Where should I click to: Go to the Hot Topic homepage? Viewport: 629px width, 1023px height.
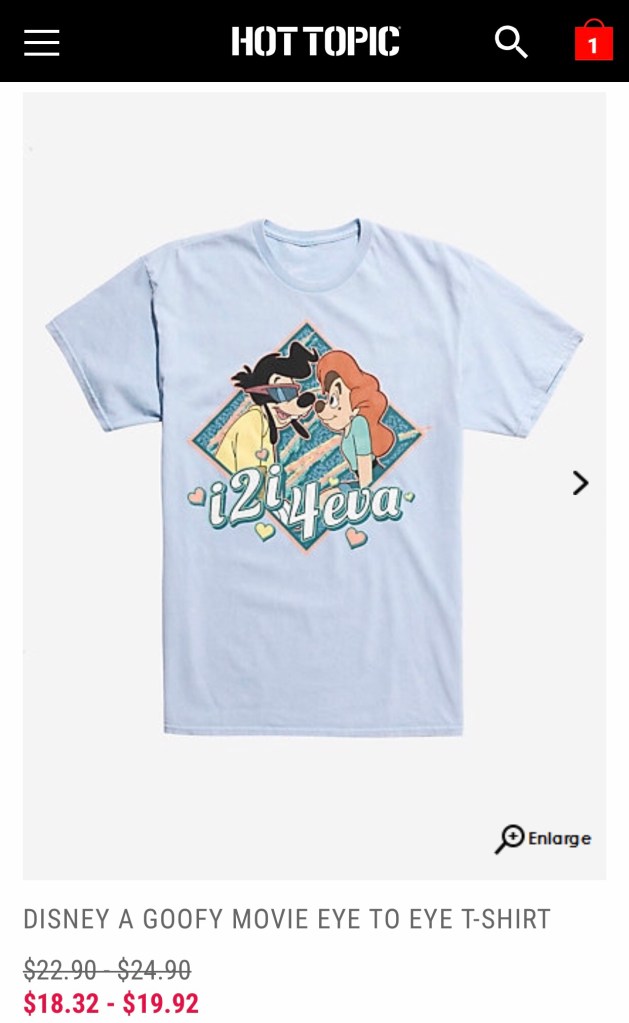pos(315,42)
